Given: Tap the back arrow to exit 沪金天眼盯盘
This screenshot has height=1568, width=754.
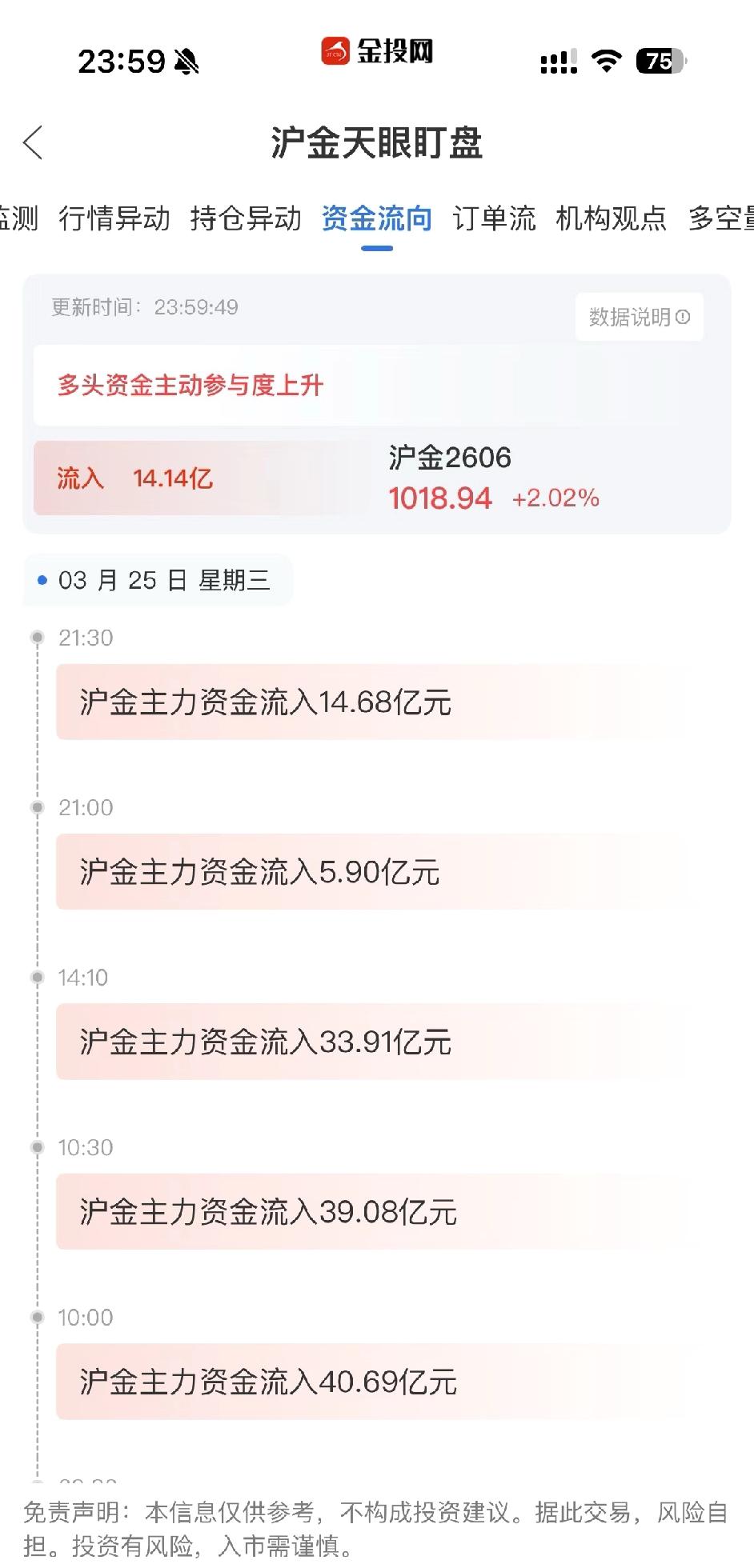Looking at the screenshot, I should tap(32, 144).
